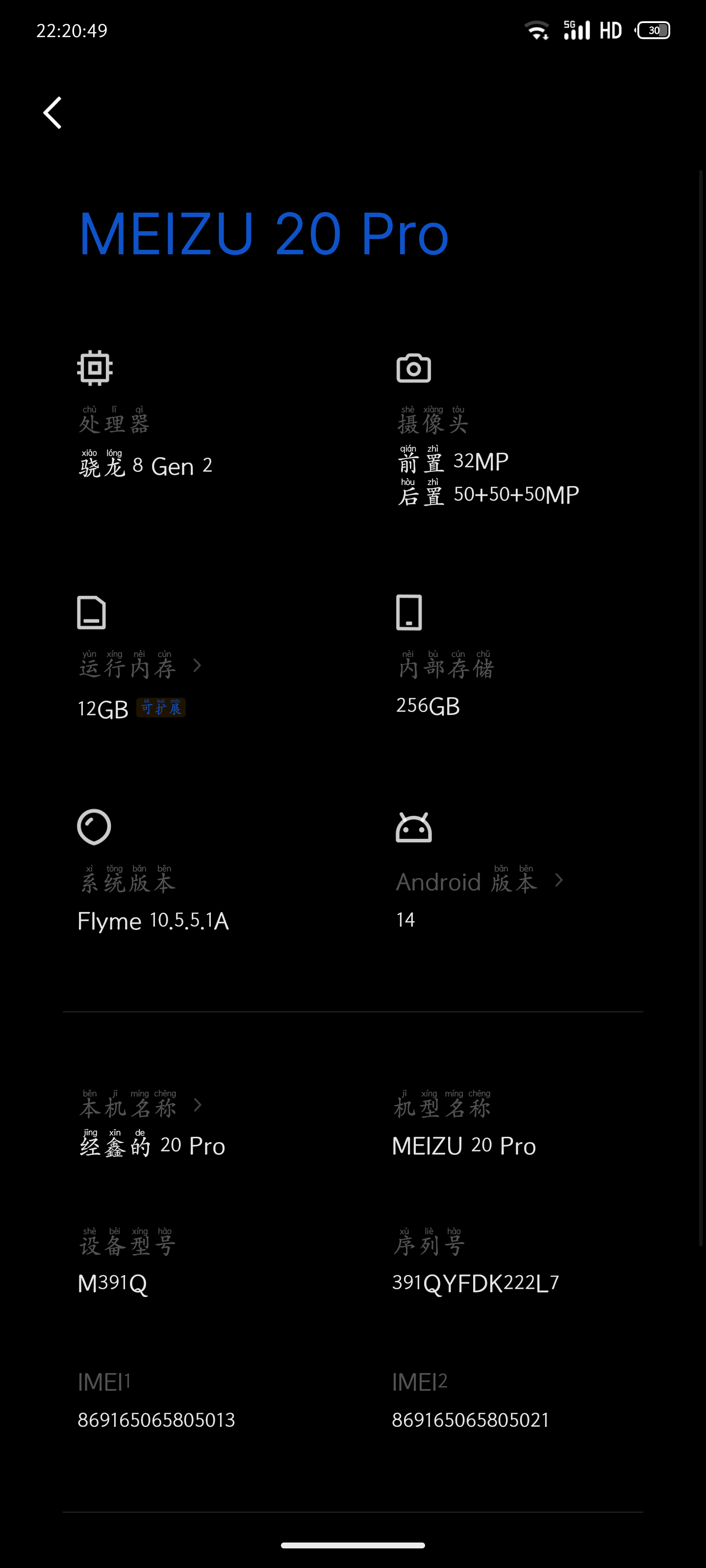This screenshot has width=706, height=1568.
Task: Click the camera icon above 摄像头
Action: click(413, 367)
